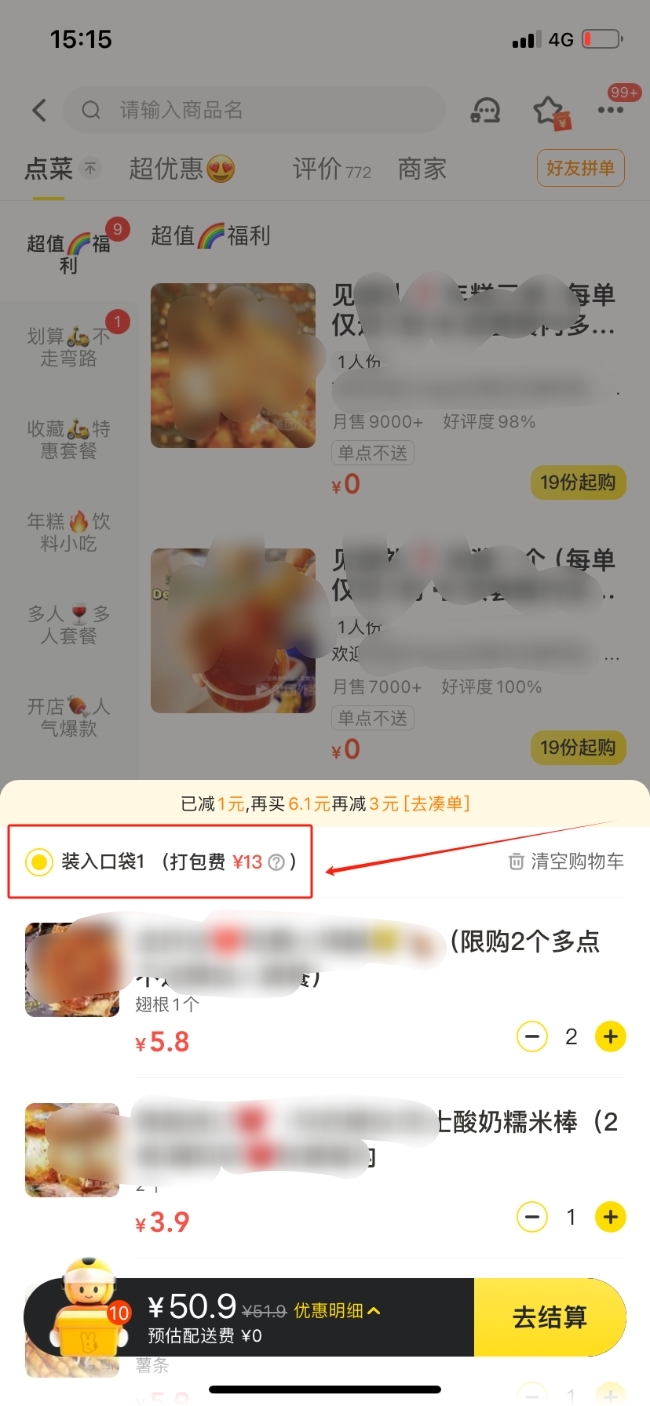This screenshot has height=1406, width=650.
Task: Select the 收藏特惠套餐 category
Action: pyautogui.click(x=68, y=440)
